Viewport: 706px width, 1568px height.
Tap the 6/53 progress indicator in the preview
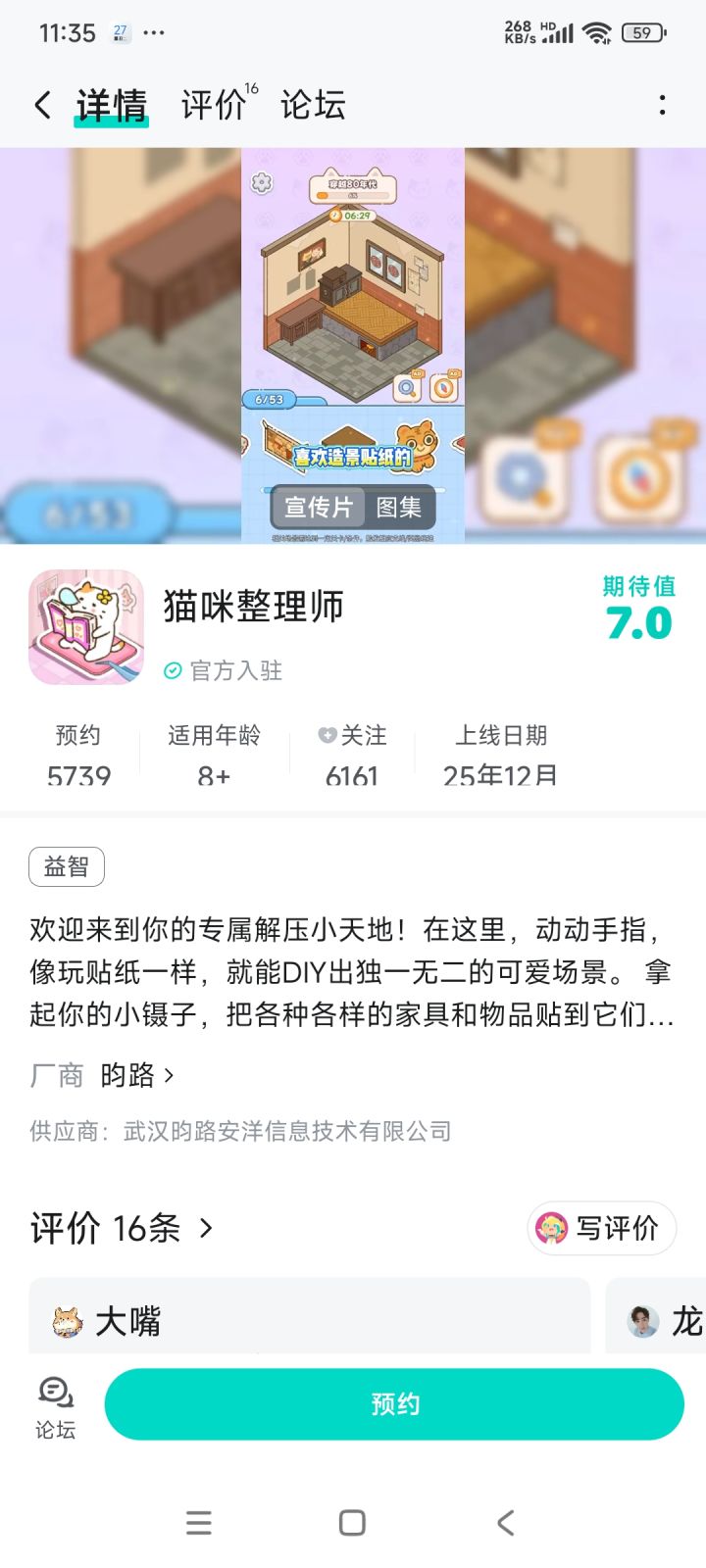point(267,401)
